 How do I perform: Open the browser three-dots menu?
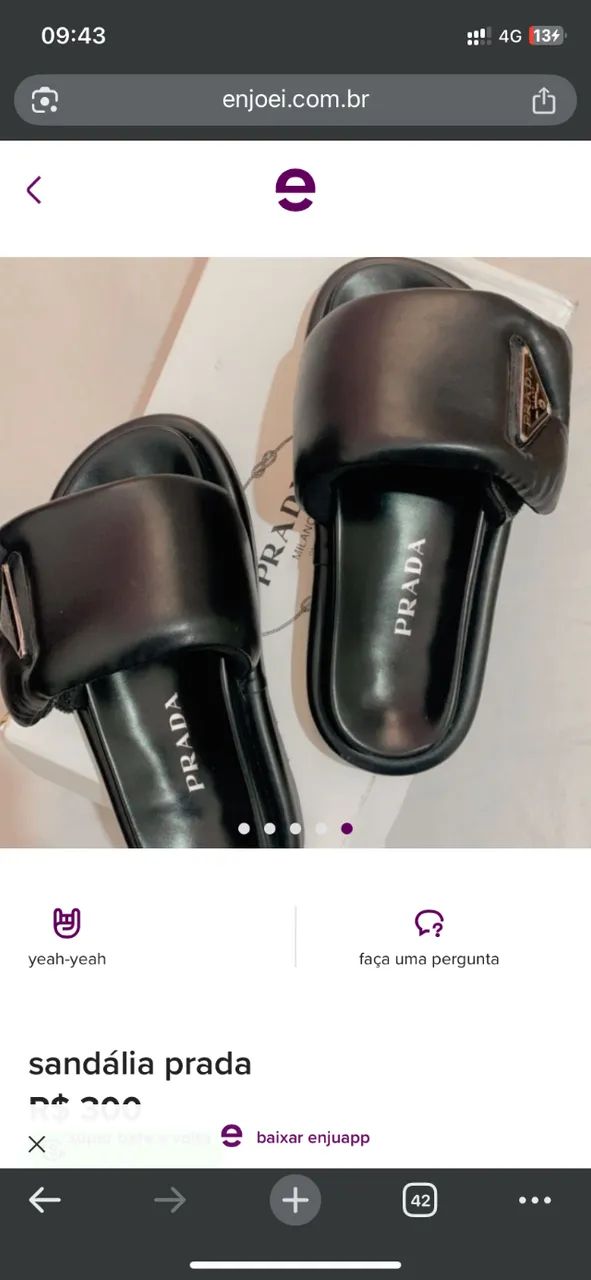535,1200
